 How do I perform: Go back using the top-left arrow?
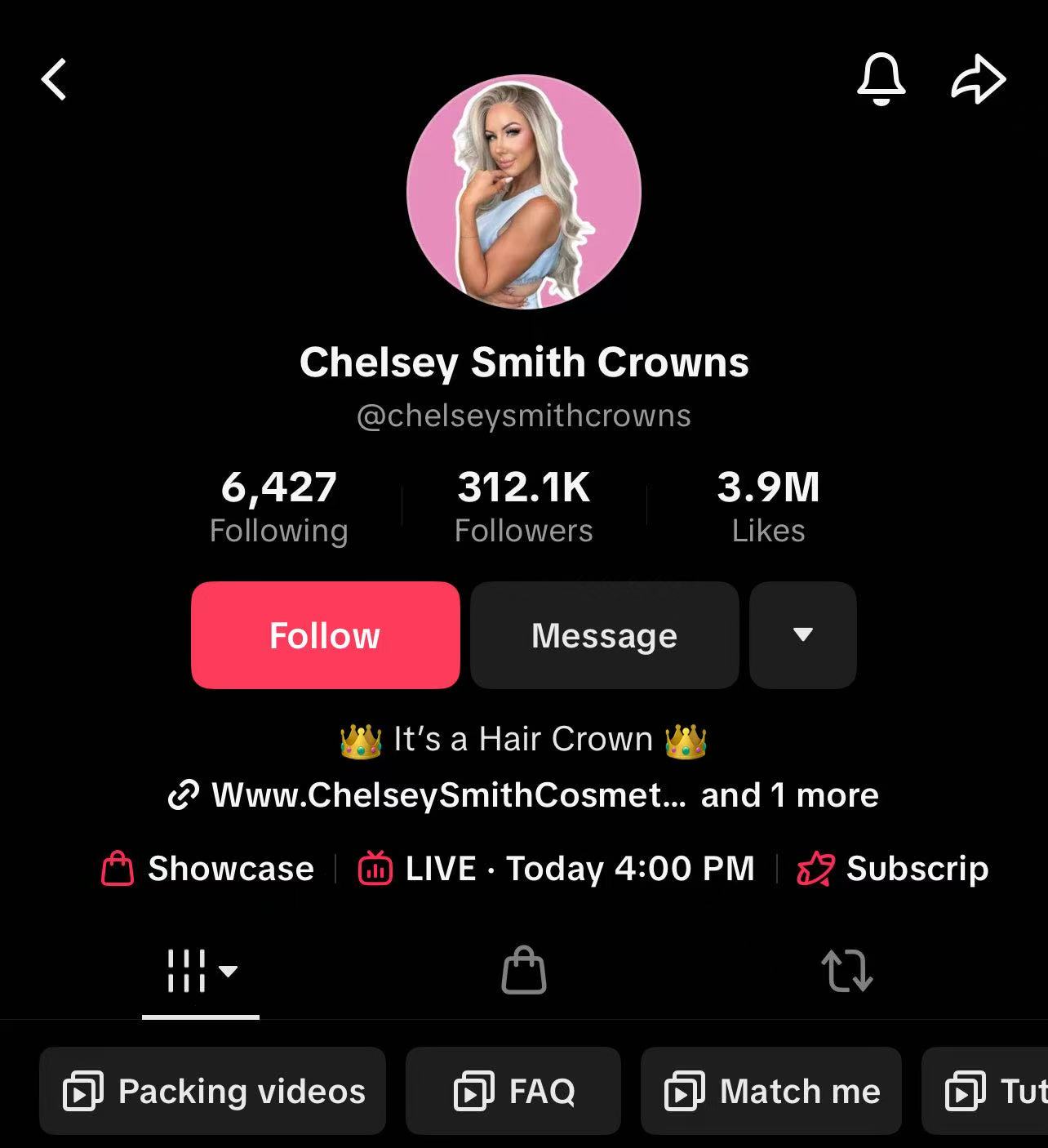click(54, 80)
